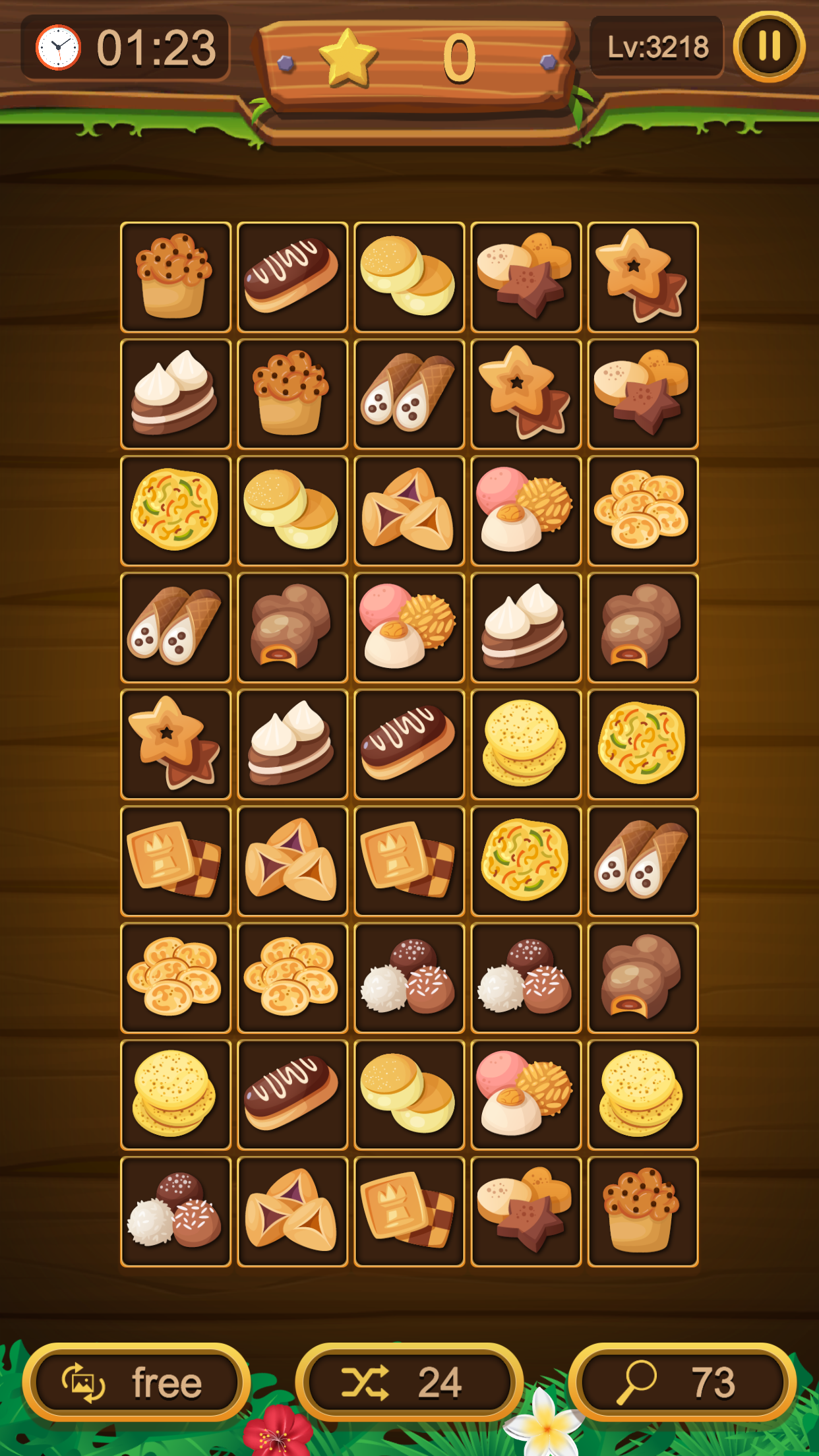The height and width of the screenshot is (1456, 819).
Task: Select the hamantaschen tile in the bottom row
Action: (x=292, y=1211)
